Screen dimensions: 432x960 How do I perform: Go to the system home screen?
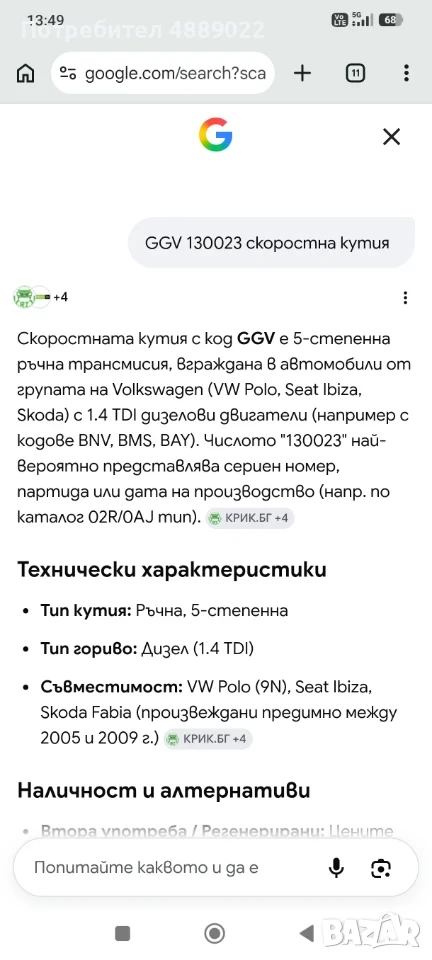[215, 933]
